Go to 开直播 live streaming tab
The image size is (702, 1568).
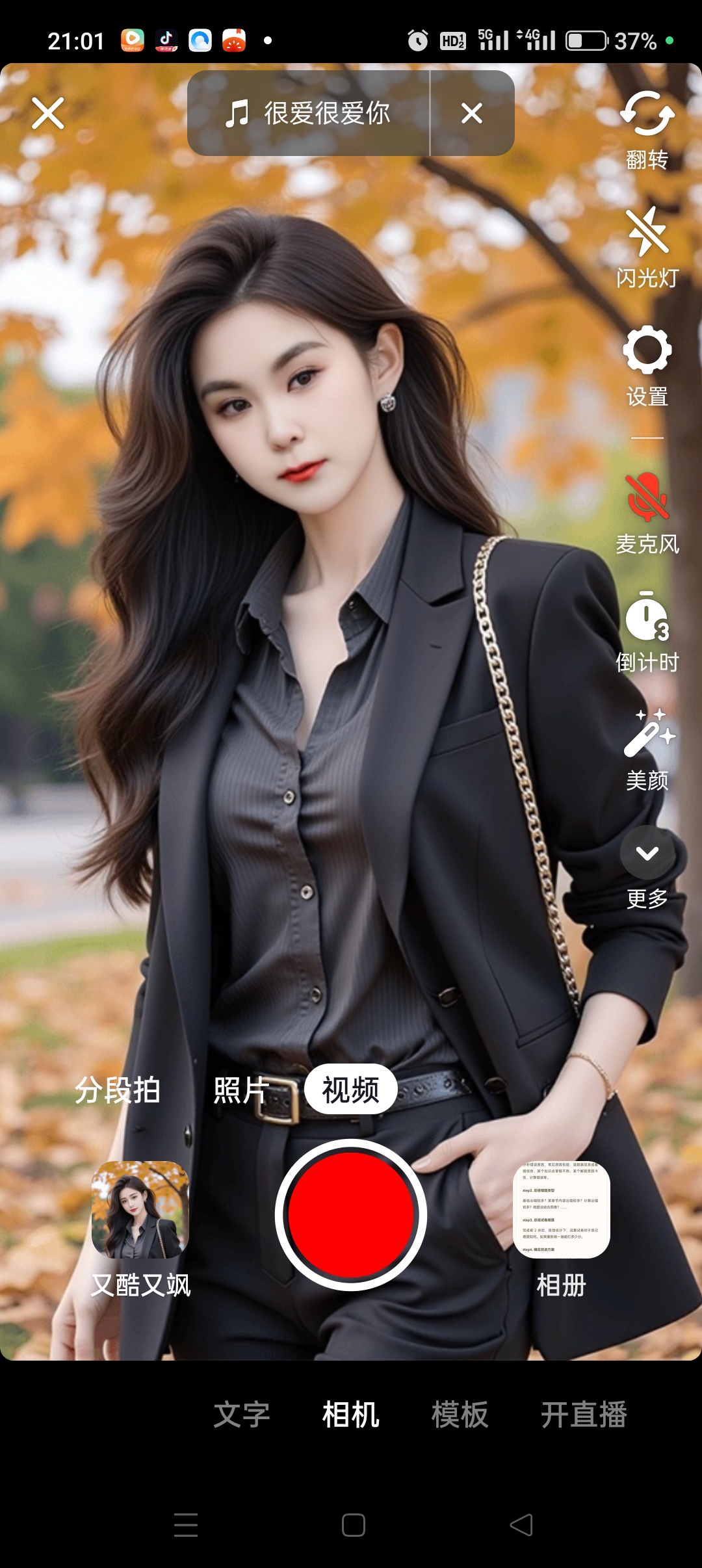pos(584,1415)
